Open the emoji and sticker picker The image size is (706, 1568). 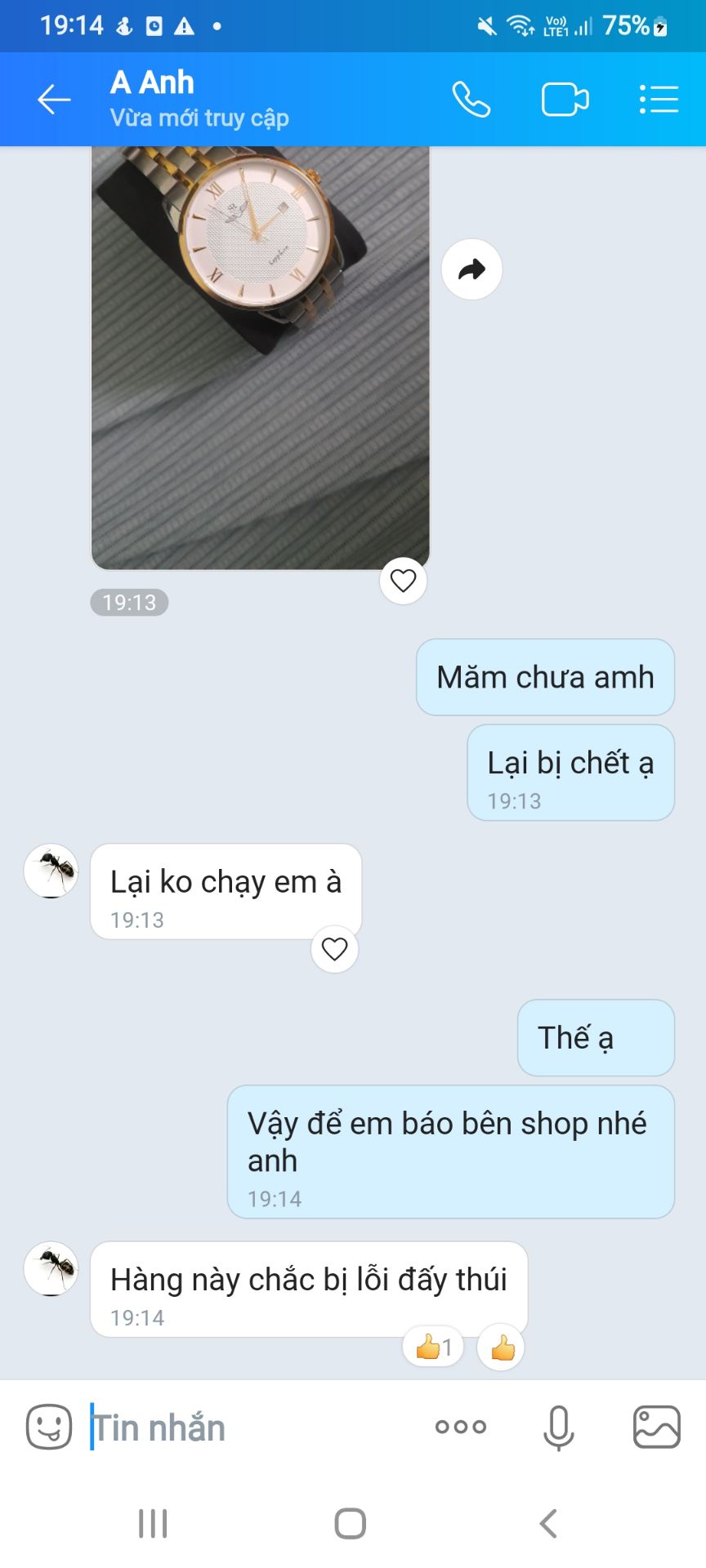pos(49,1427)
